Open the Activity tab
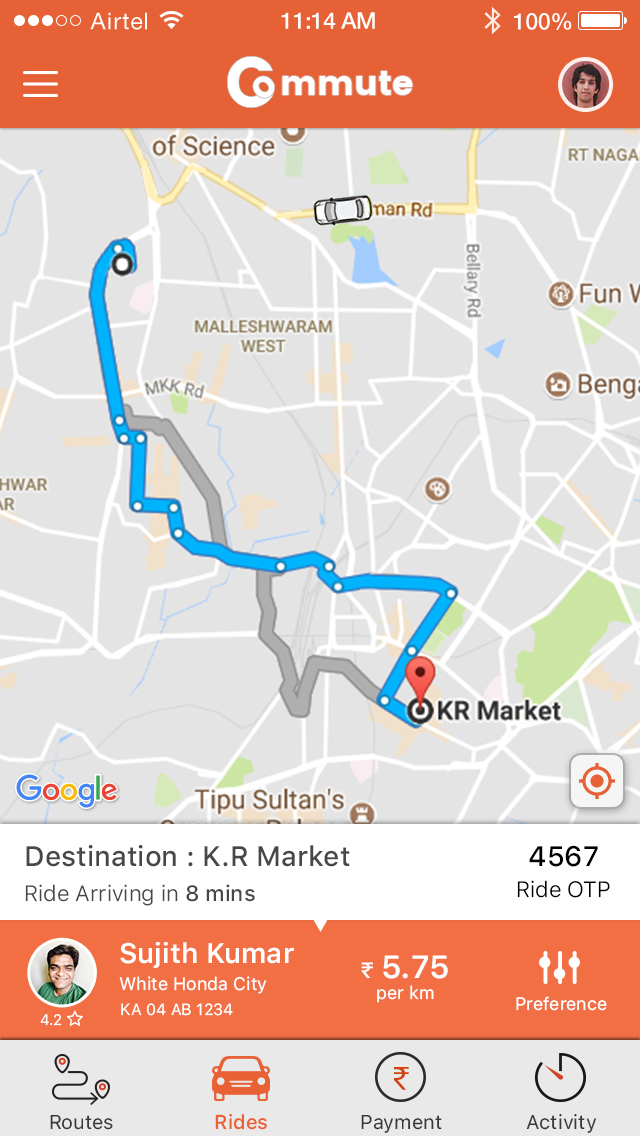 pyautogui.click(x=560, y=1090)
